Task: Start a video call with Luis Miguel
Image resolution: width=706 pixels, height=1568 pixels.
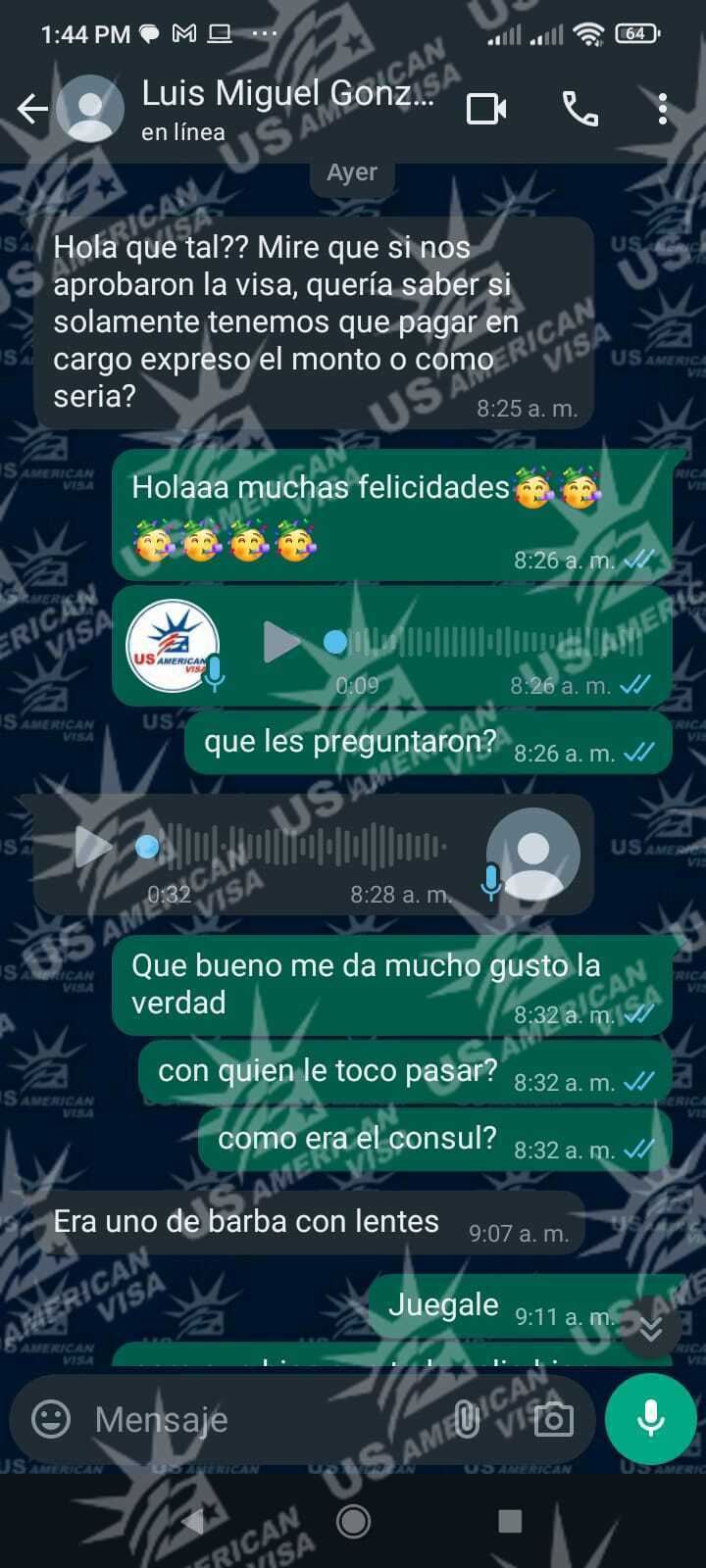Action: (x=486, y=109)
